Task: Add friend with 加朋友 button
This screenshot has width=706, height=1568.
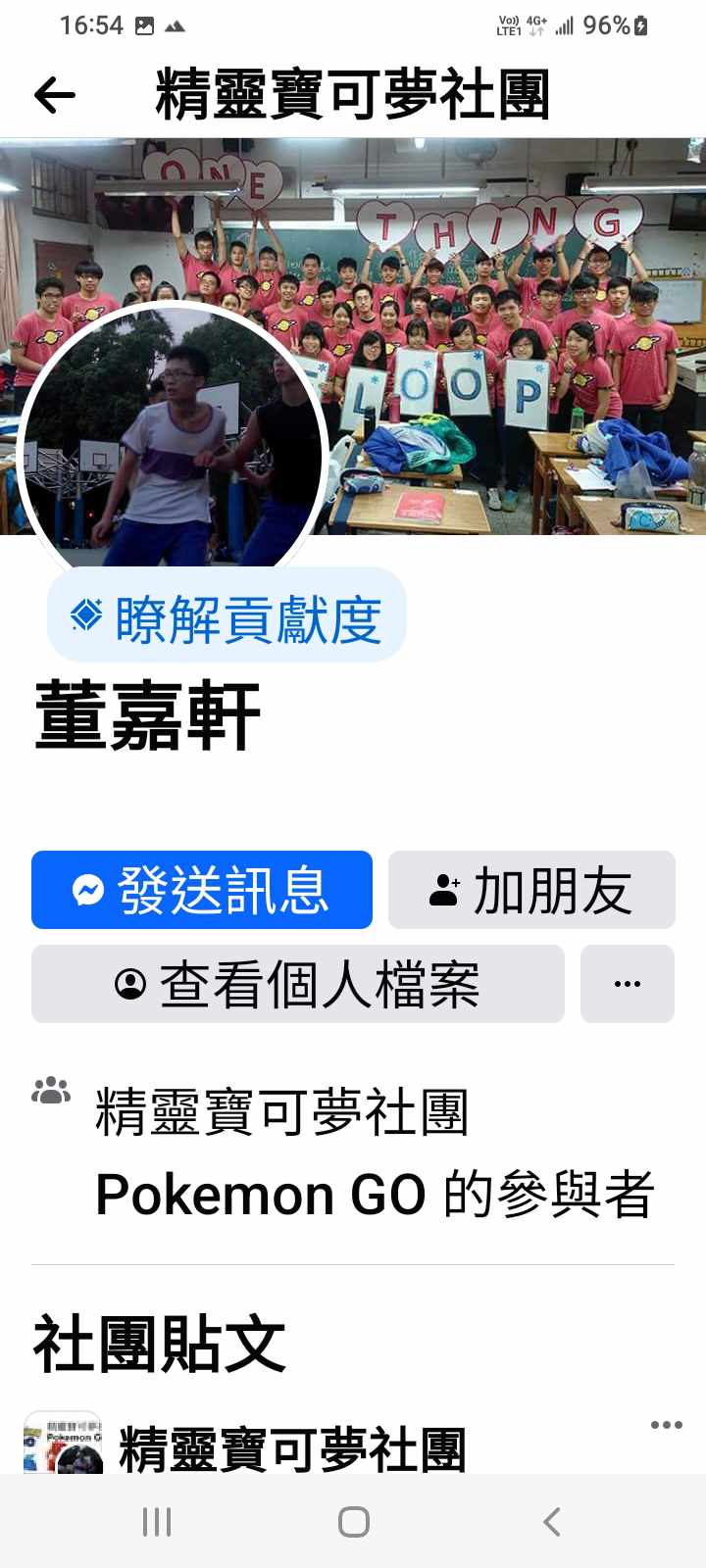Action: [x=531, y=890]
